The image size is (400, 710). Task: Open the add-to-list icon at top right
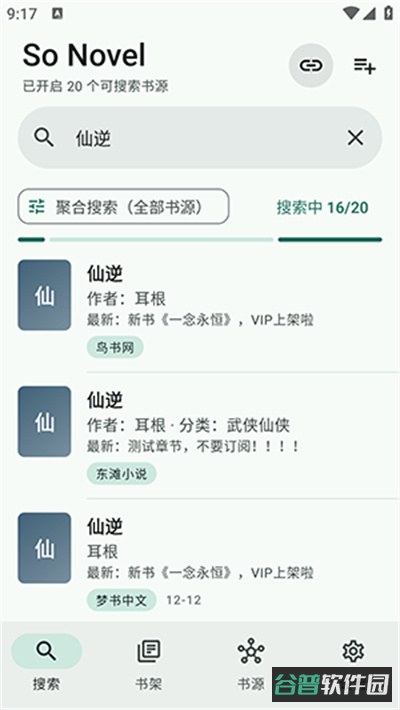[365, 66]
